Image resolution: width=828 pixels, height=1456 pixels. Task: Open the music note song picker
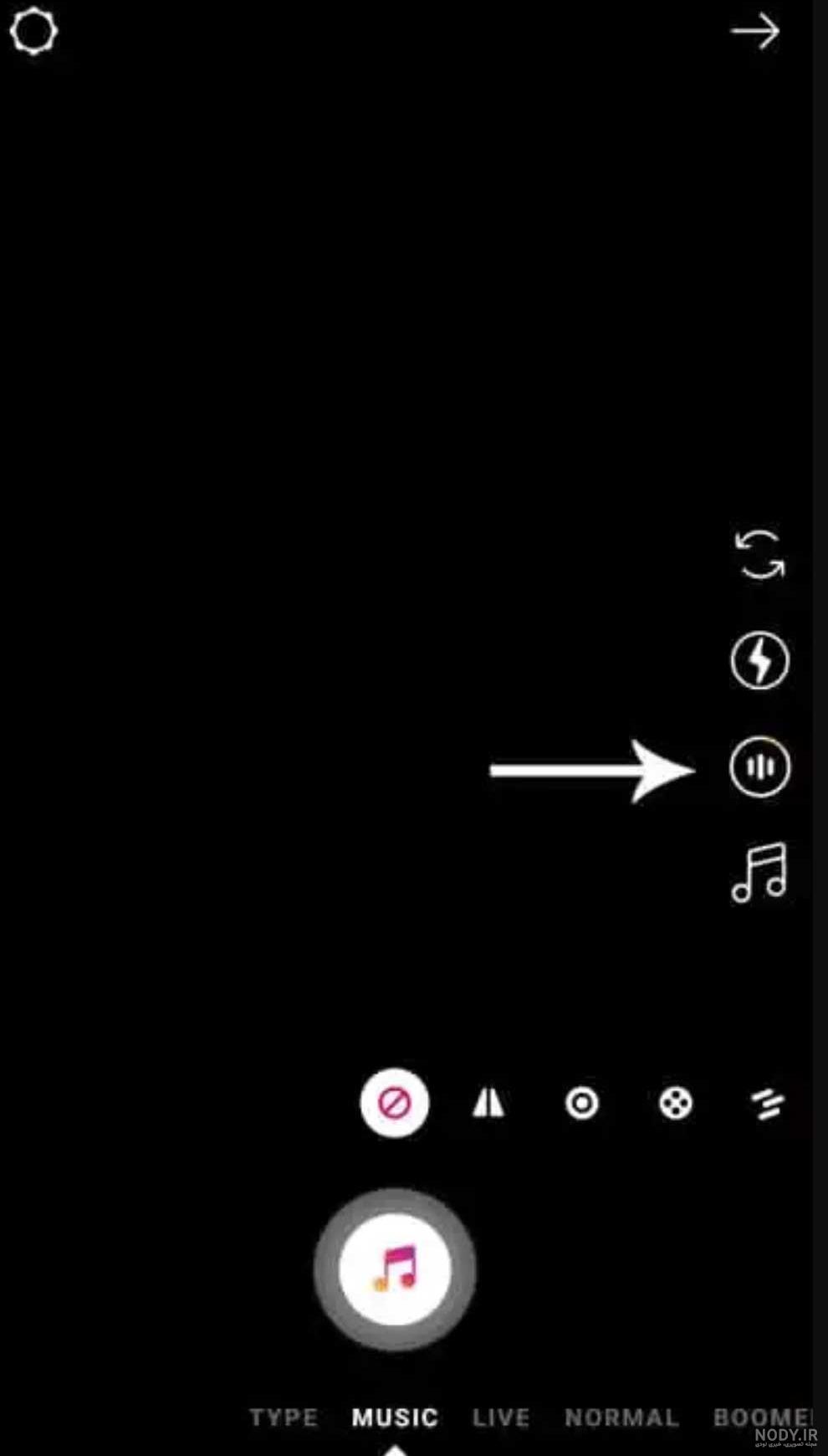click(x=759, y=873)
